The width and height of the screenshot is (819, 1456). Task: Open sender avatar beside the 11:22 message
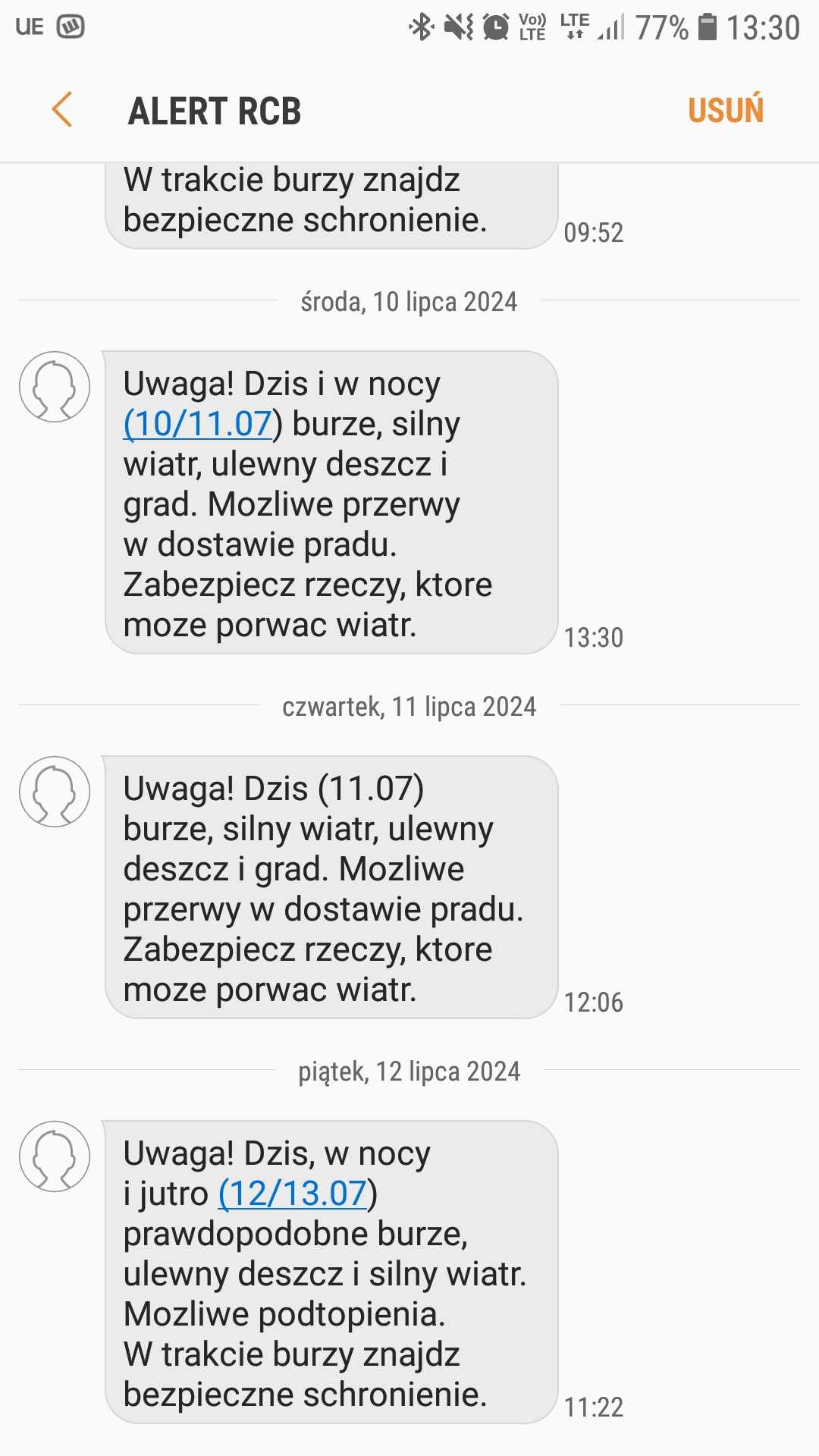point(55,1156)
